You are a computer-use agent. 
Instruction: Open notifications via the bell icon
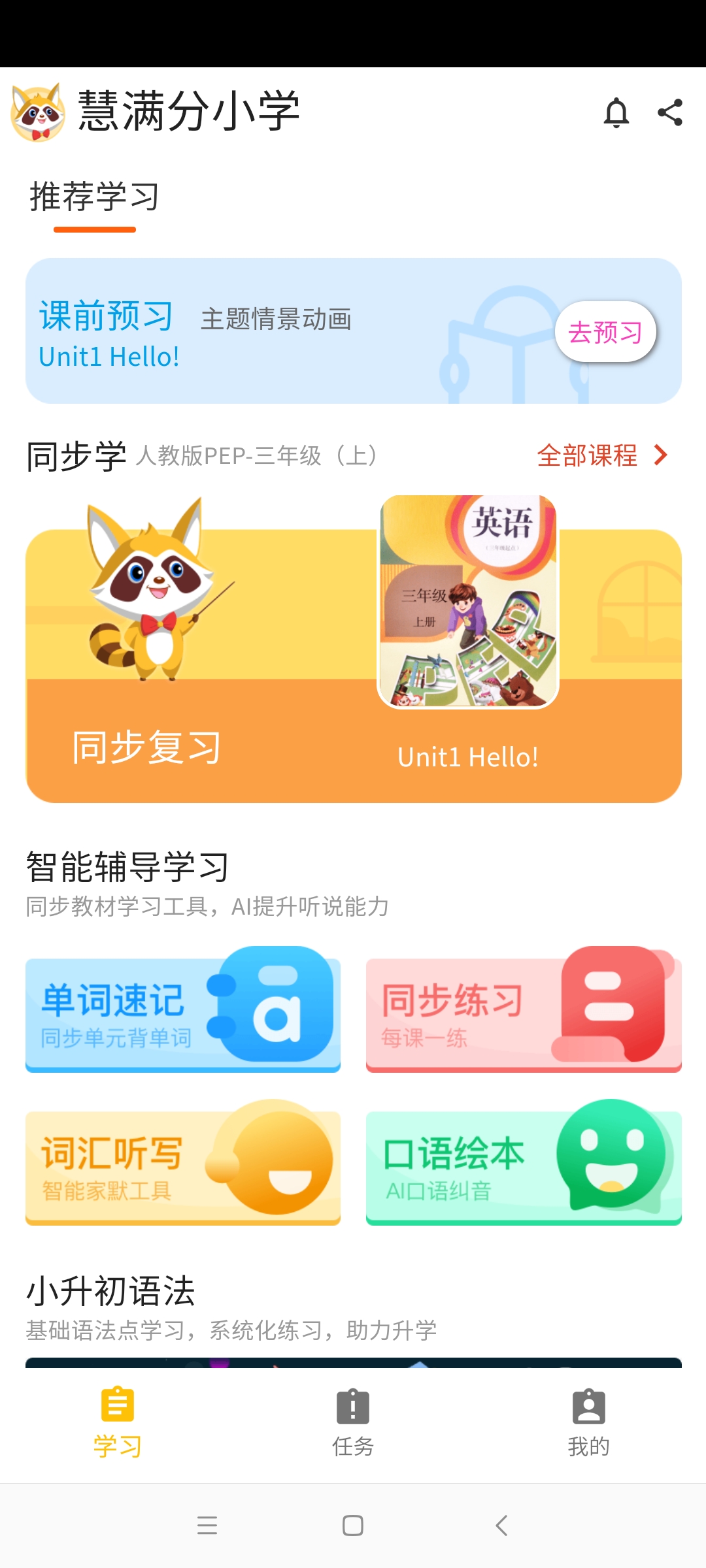(x=616, y=112)
